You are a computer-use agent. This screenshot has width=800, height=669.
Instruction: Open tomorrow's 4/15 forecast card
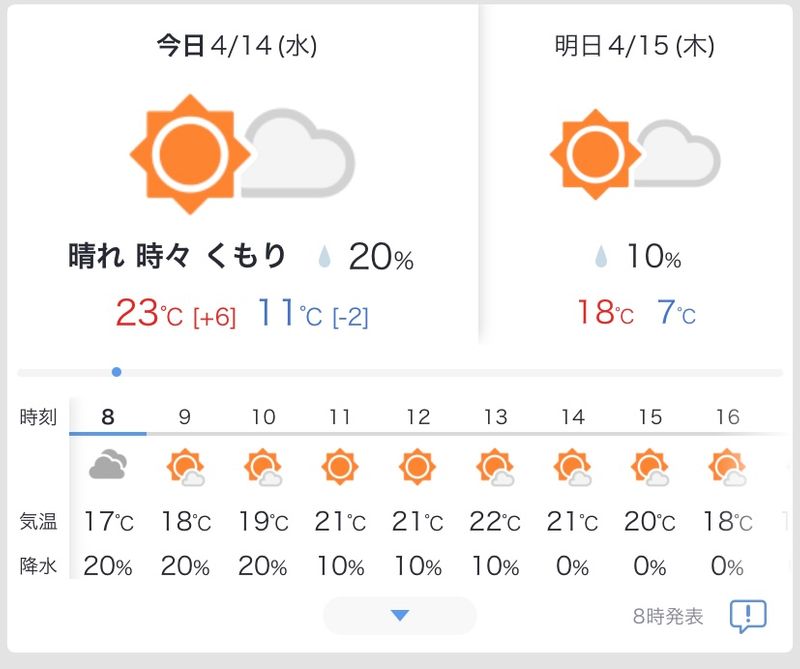pyautogui.click(x=635, y=180)
